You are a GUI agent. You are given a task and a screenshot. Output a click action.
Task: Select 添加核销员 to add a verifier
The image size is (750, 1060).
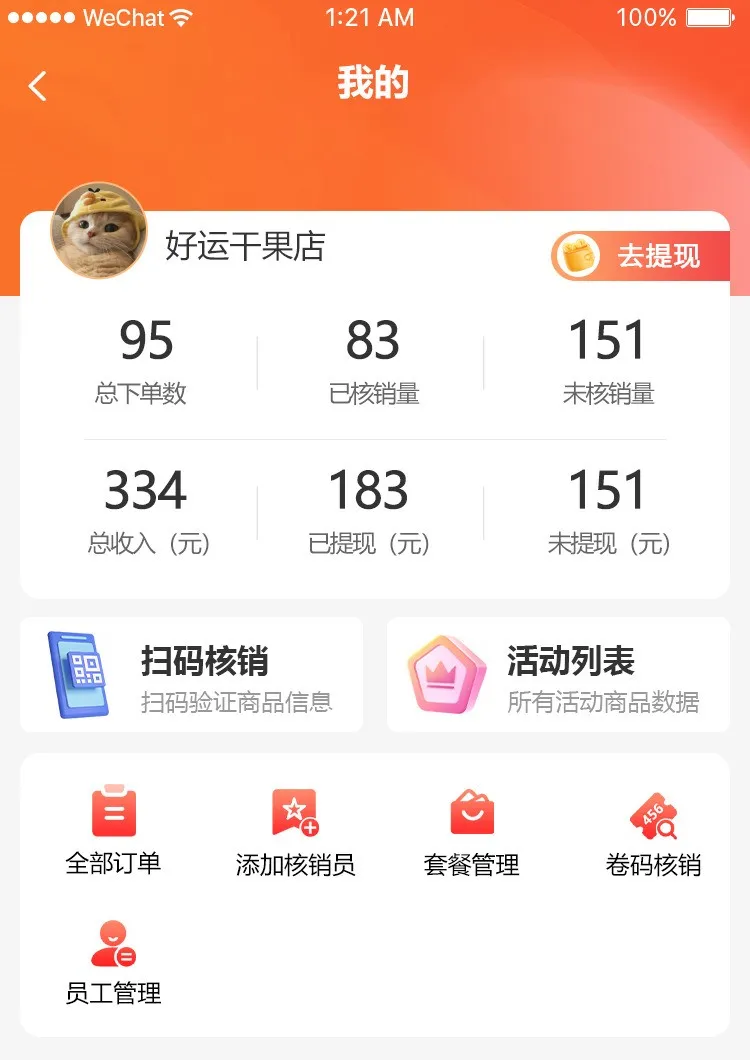[295, 830]
